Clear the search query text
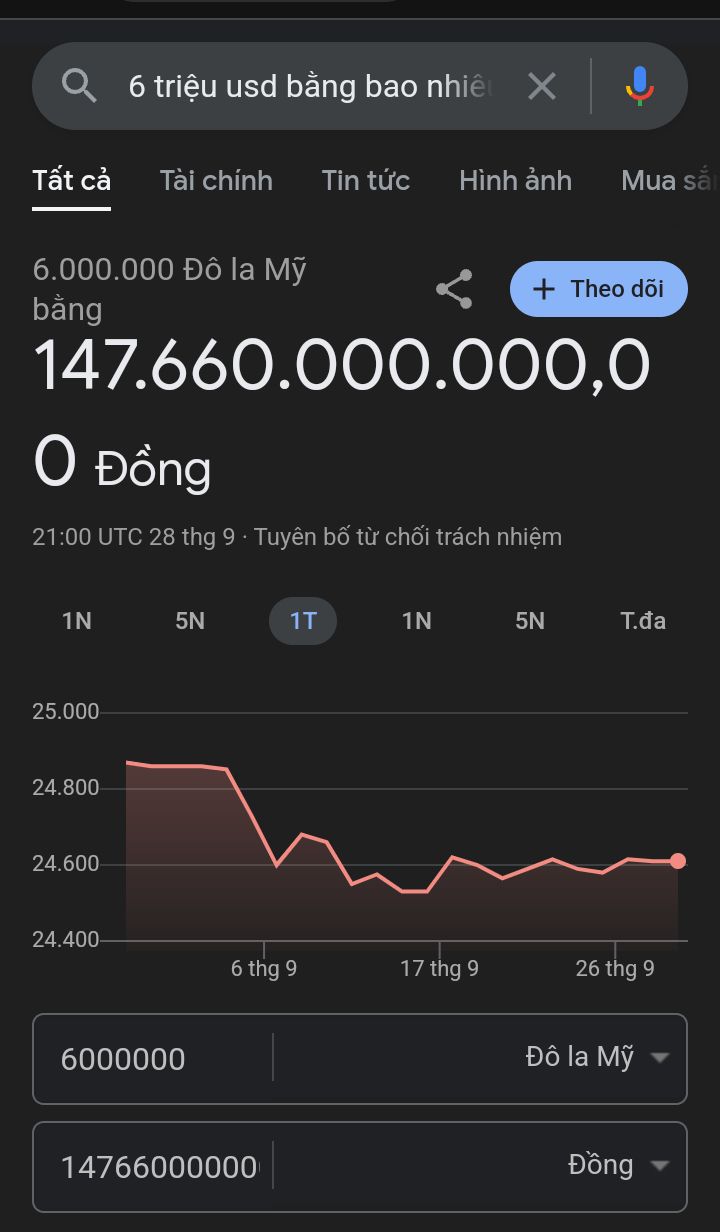This screenshot has width=720, height=1232. click(541, 87)
